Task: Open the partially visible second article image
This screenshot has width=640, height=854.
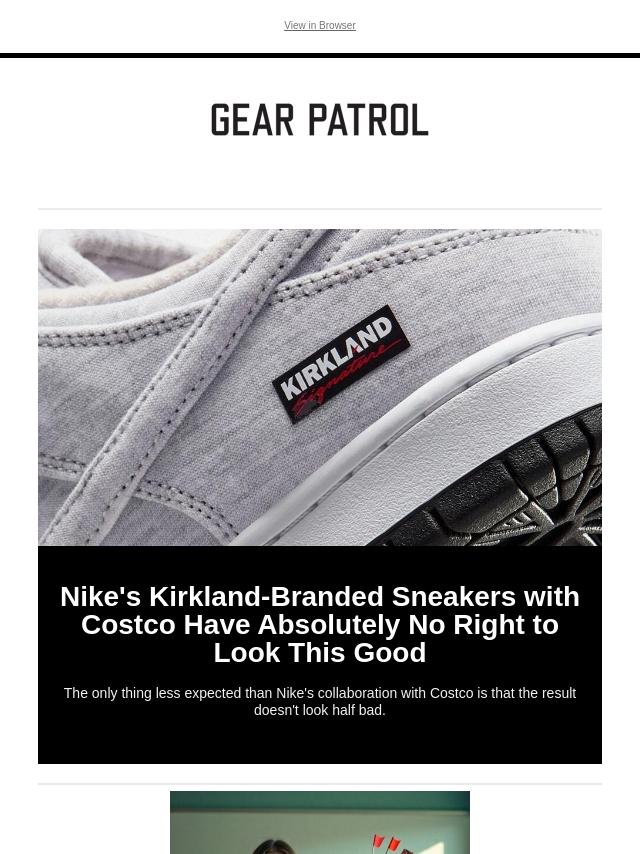Action: point(320,823)
